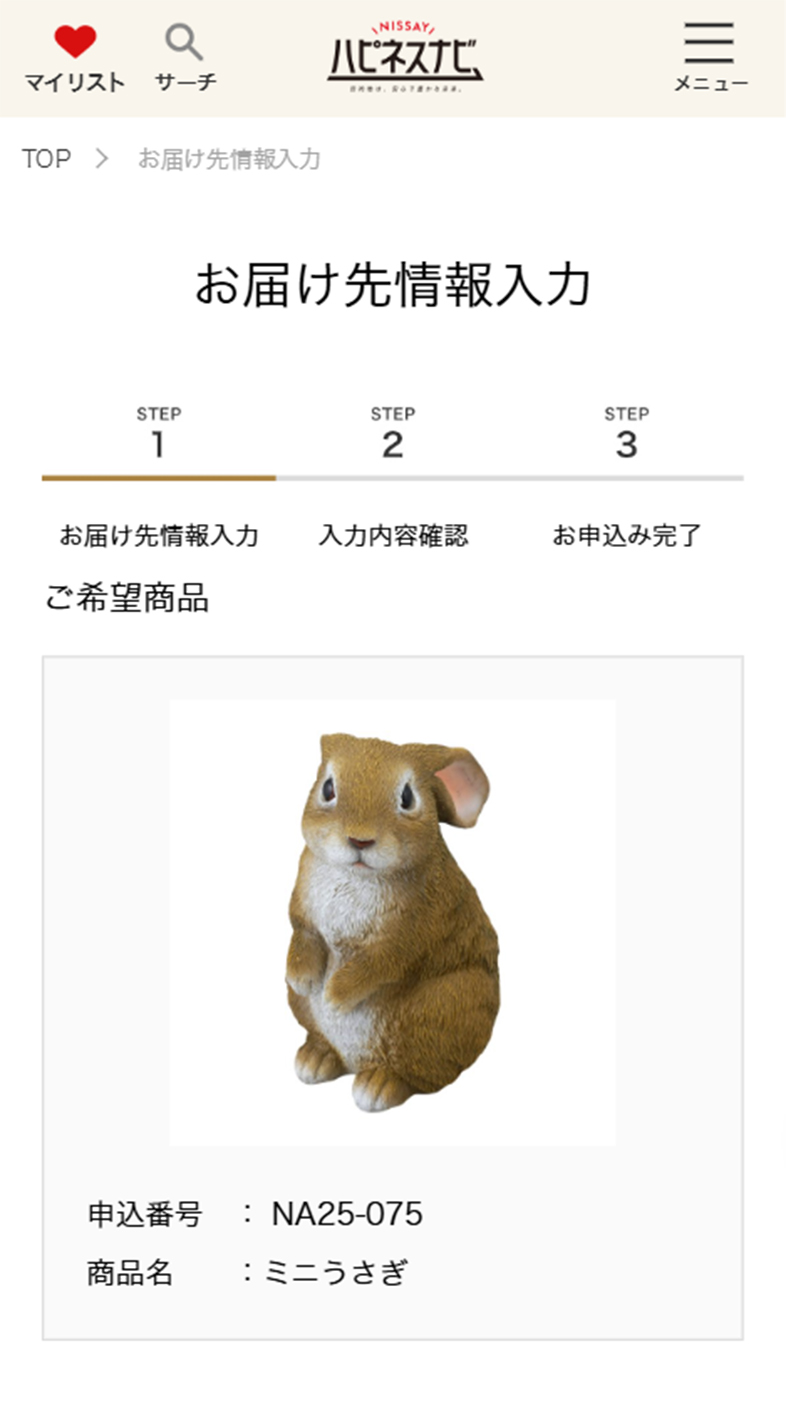The height and width of the screenshot is (1422, 786).
Task: Tap the ハピネスナビ logo to go home
Action: [405, 56]
